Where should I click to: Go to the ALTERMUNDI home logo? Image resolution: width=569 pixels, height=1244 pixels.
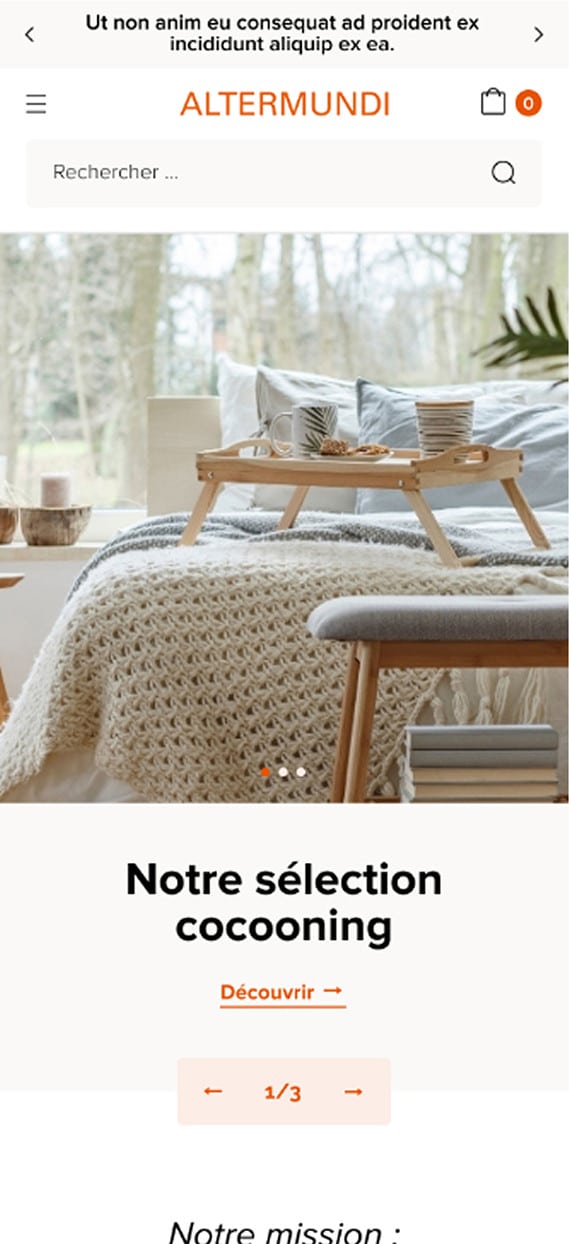click(285, 104)
